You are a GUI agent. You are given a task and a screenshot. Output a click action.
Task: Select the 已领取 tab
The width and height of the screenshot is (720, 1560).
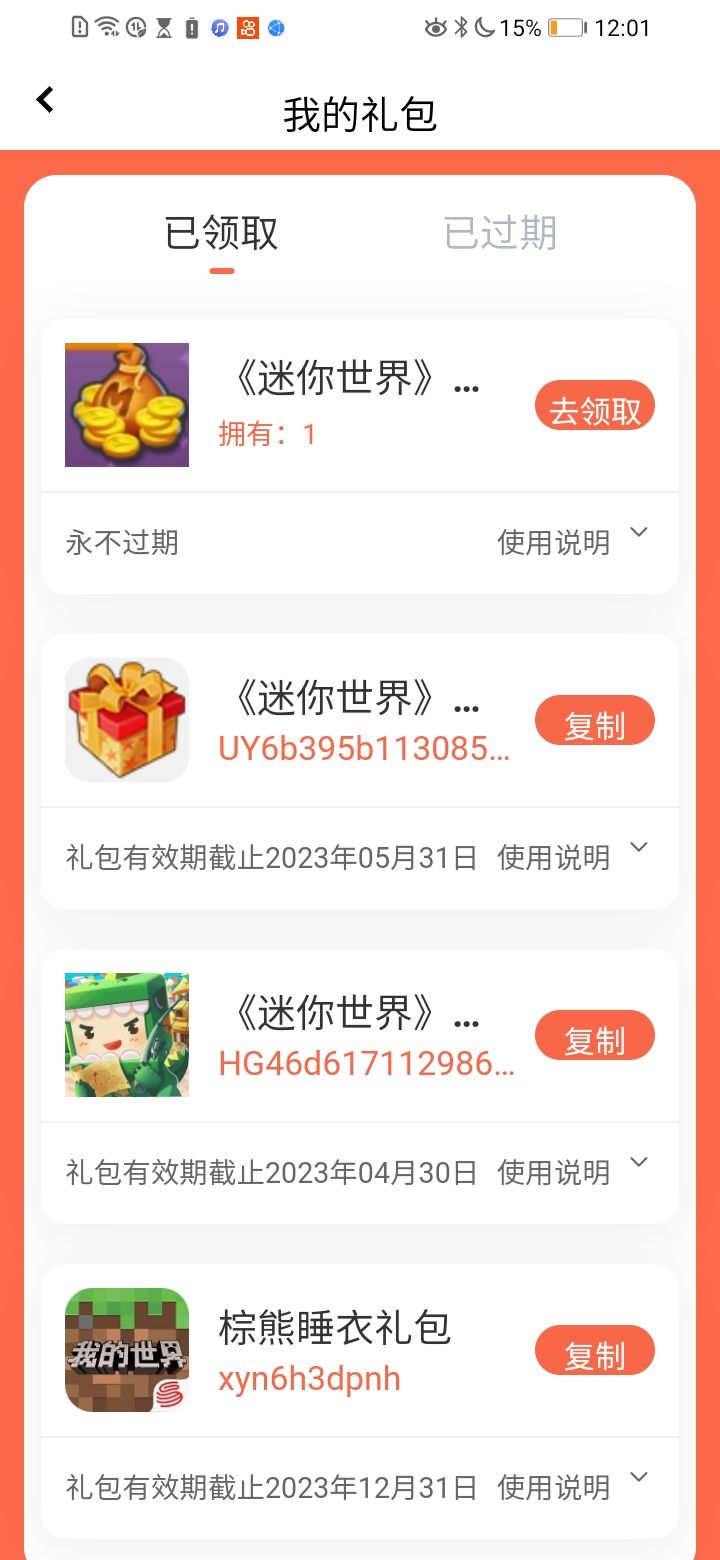221,233
